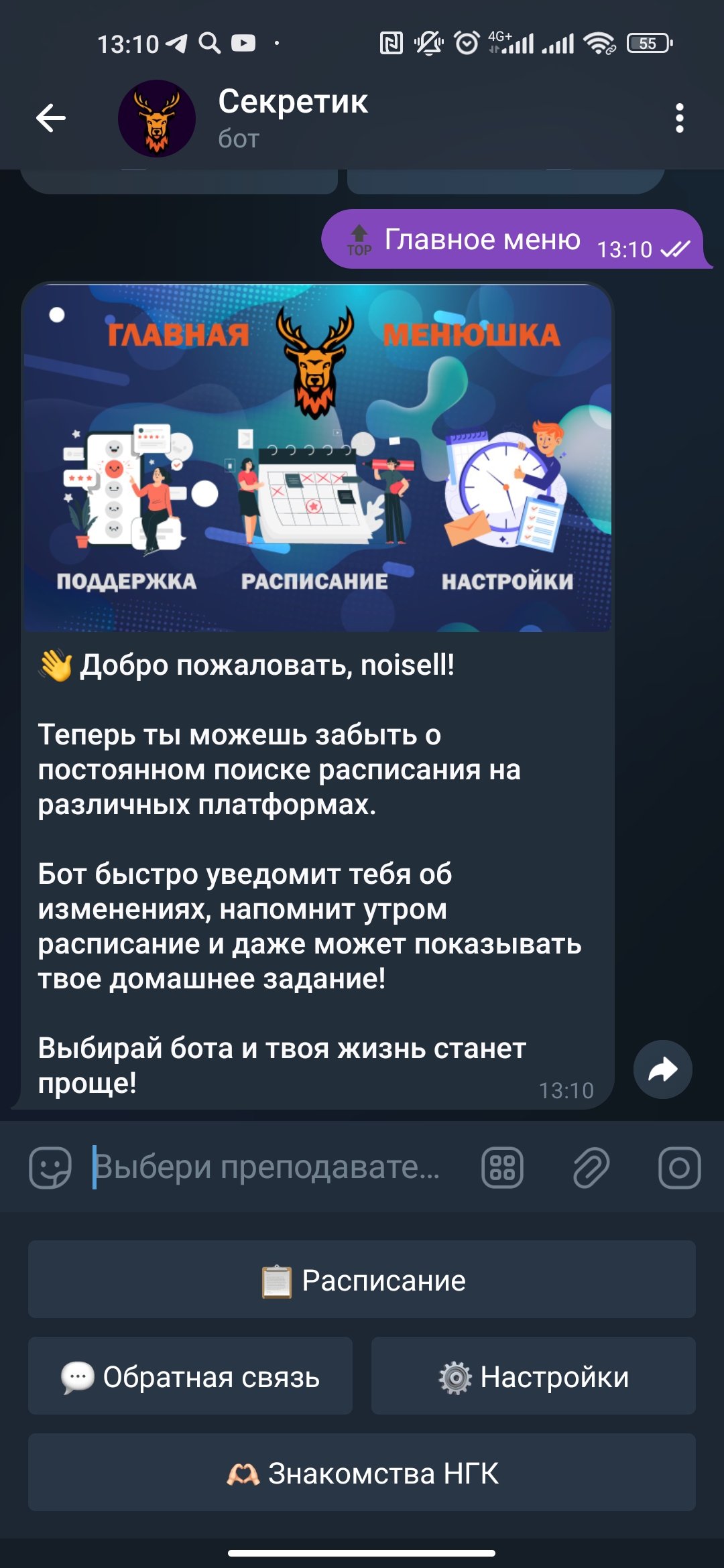Toggle the bot keyboard grid icon
724x1568 pixels.
pyautogui.click(x=502, y=1167)
